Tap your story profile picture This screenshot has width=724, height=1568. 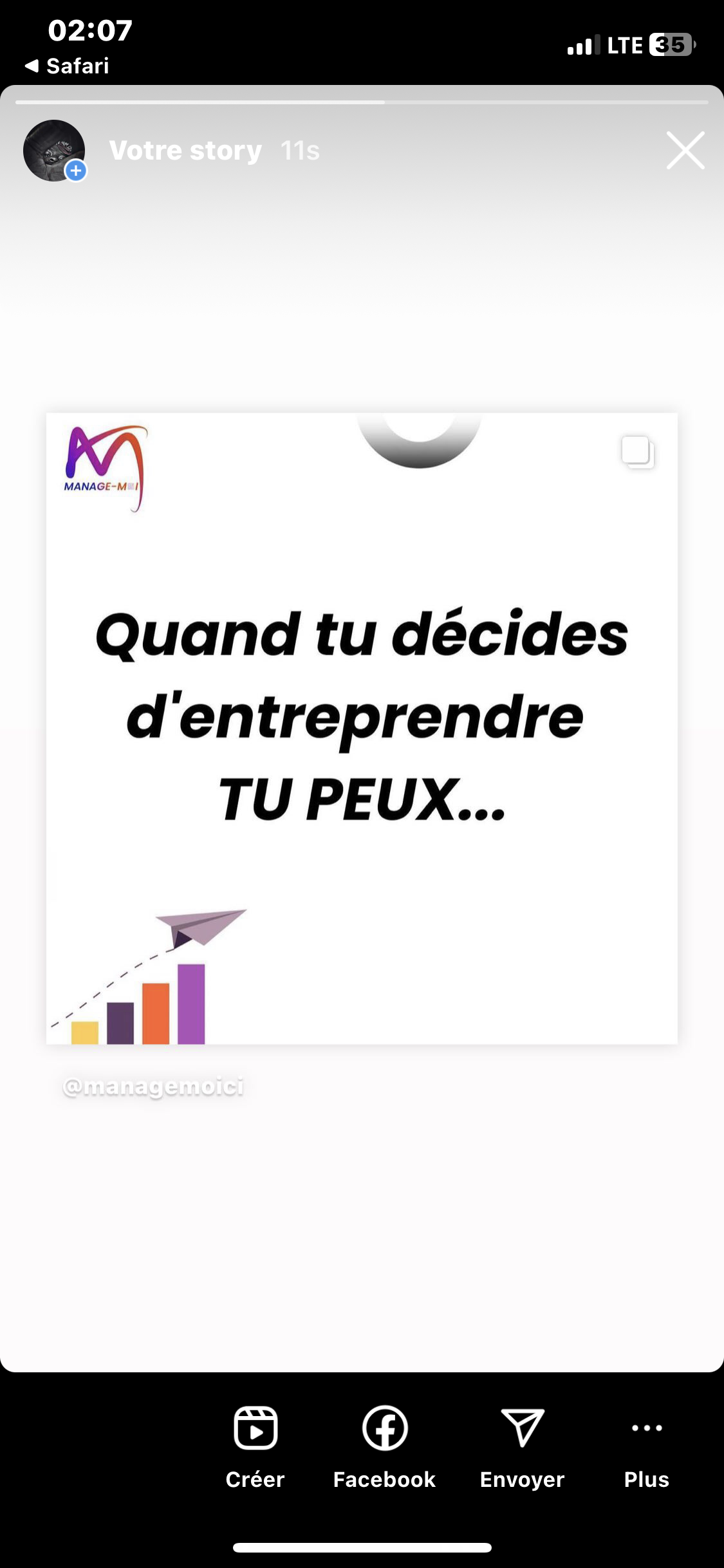coord(54,151)
